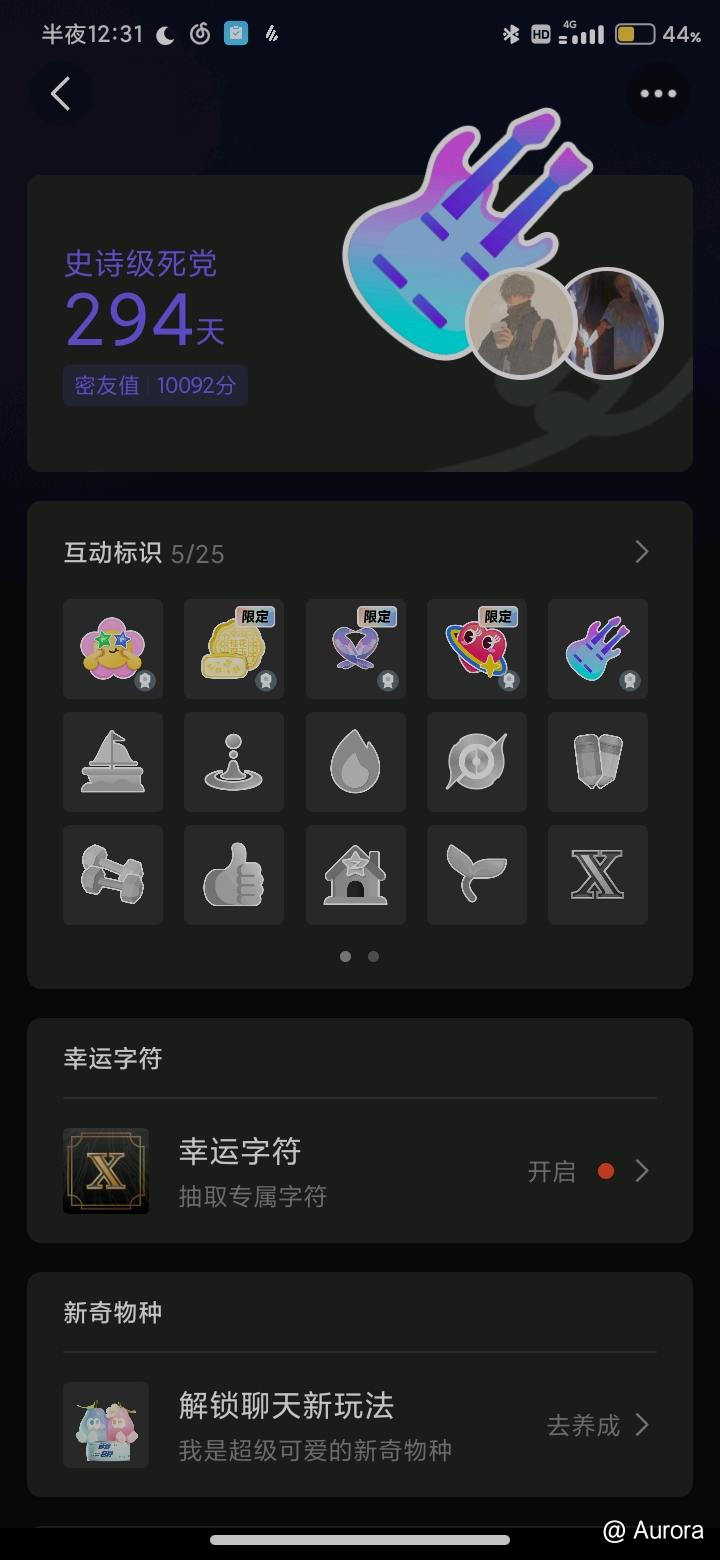Screen dimensions: 720x1560
Task: Tap the locked house badge
Action: (356, 875)
